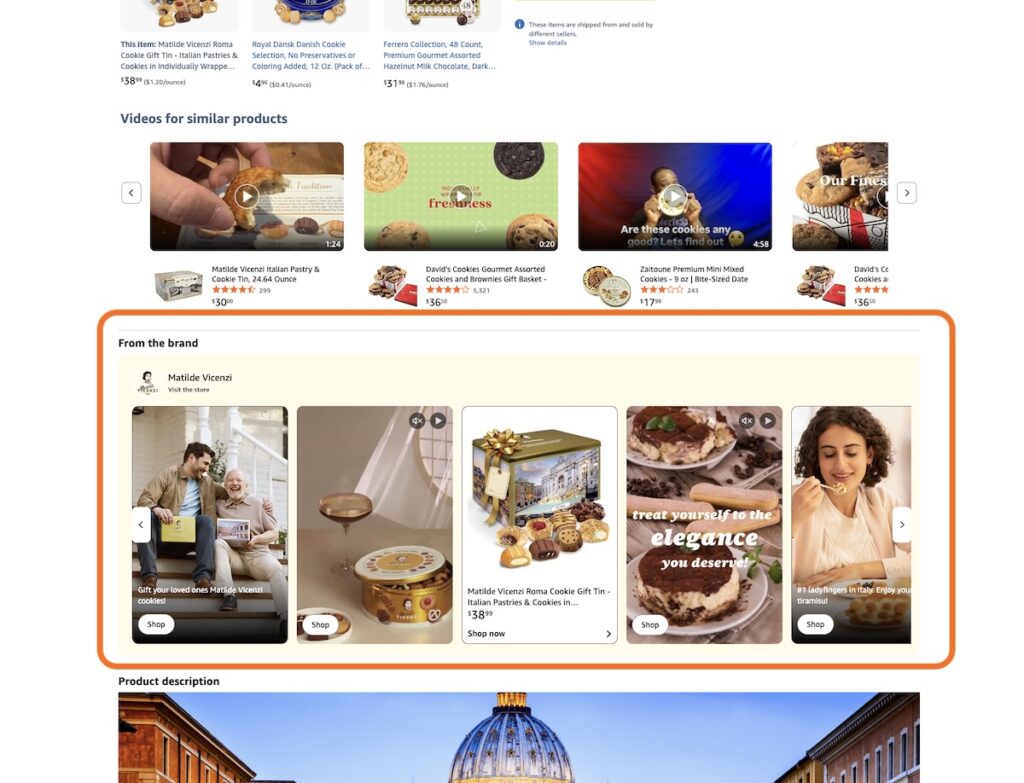
Task: Tap Shop on the #1 ladyfingers card
Action: click(x=815, y=624)
